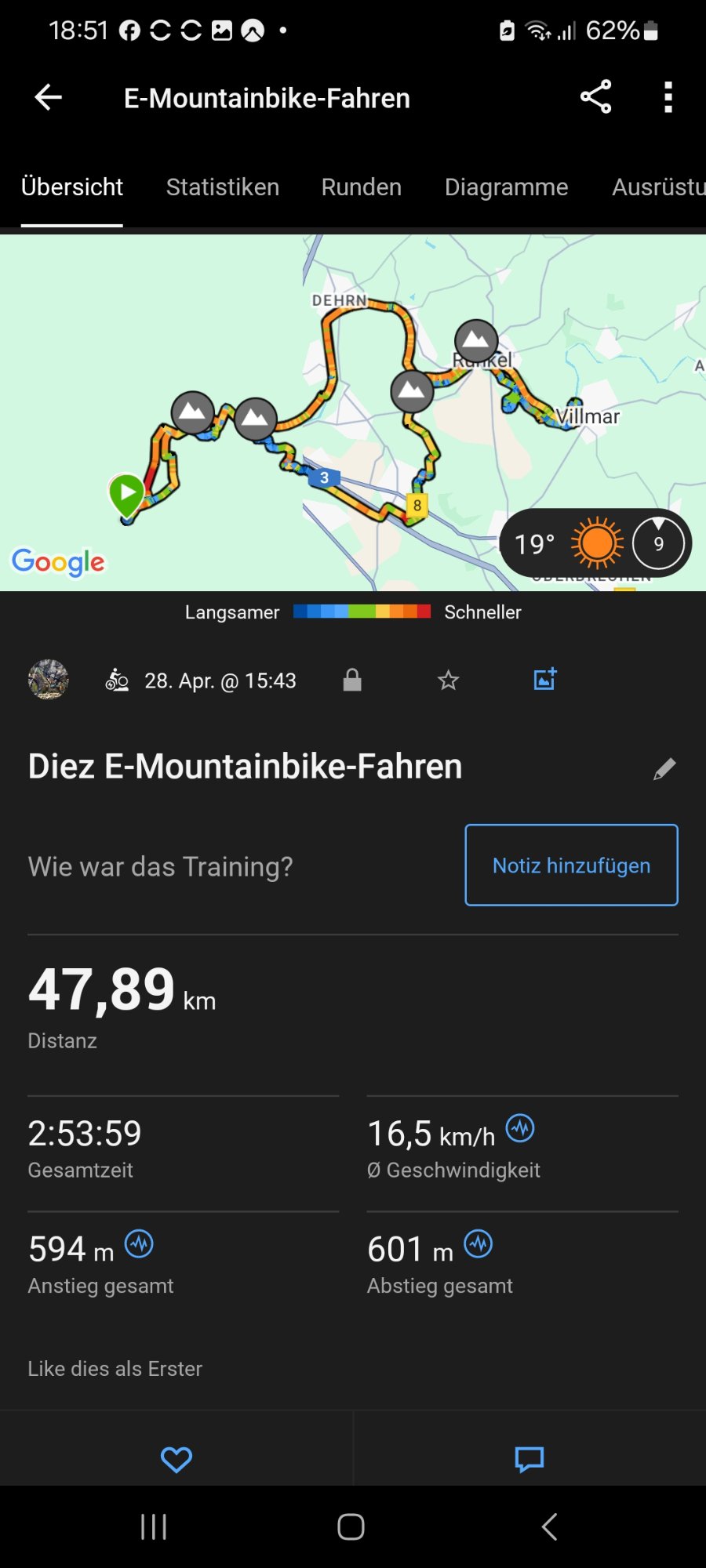Go to the system home screen
This screenshot has height=1568, width=706.
tap(351, 1526)
